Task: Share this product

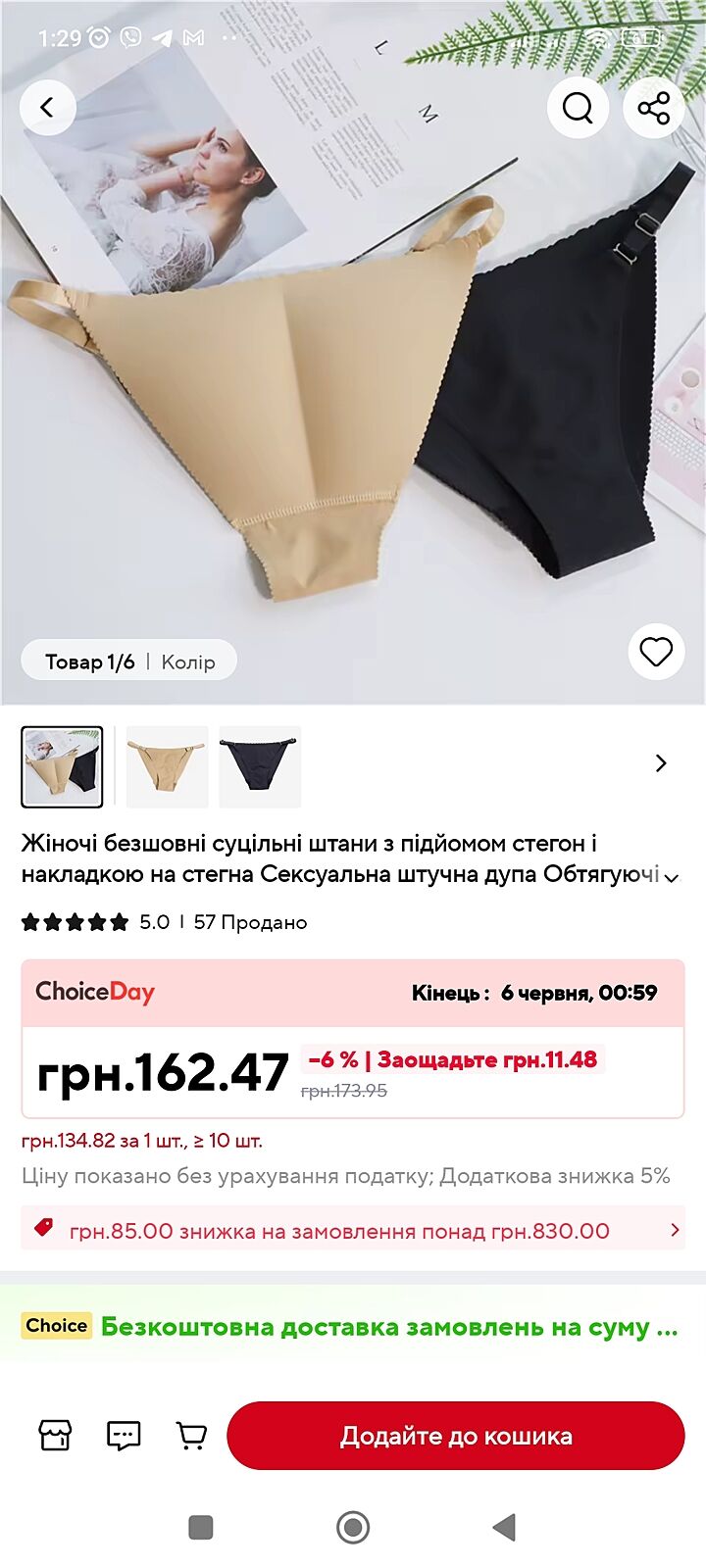Action: coord(653,108)
